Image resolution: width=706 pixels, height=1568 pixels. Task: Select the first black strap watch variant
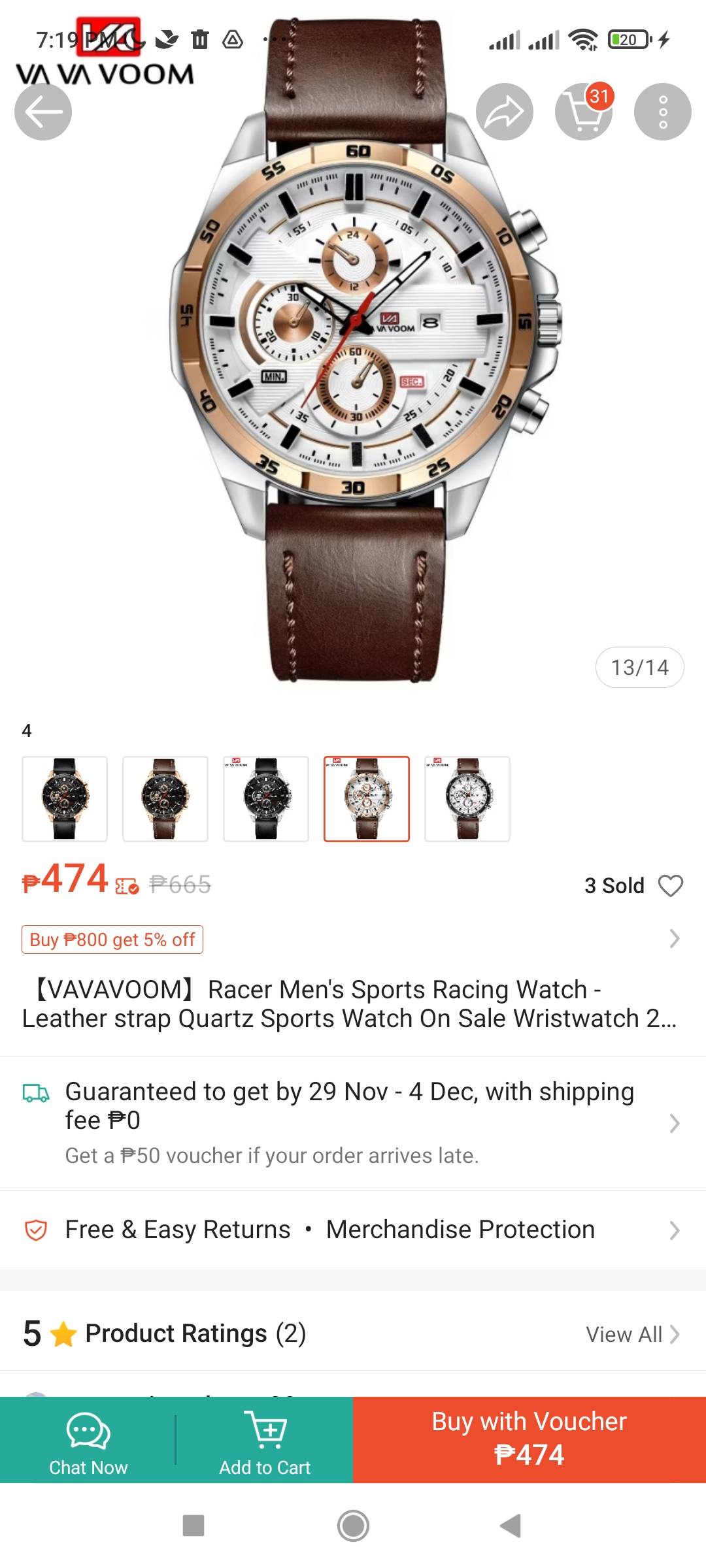[x=65, y=798]
